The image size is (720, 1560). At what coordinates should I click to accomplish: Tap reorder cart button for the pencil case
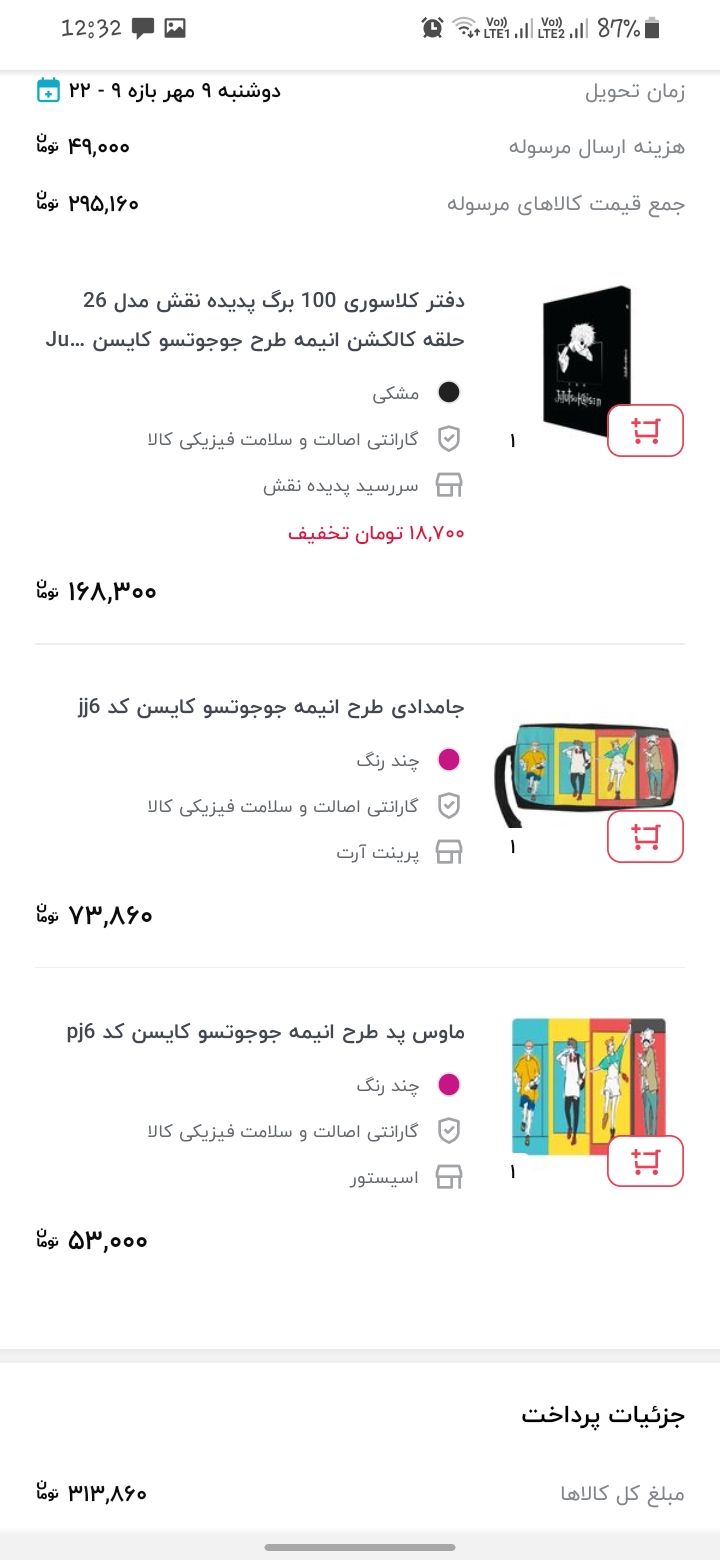[x=646, y=836]
